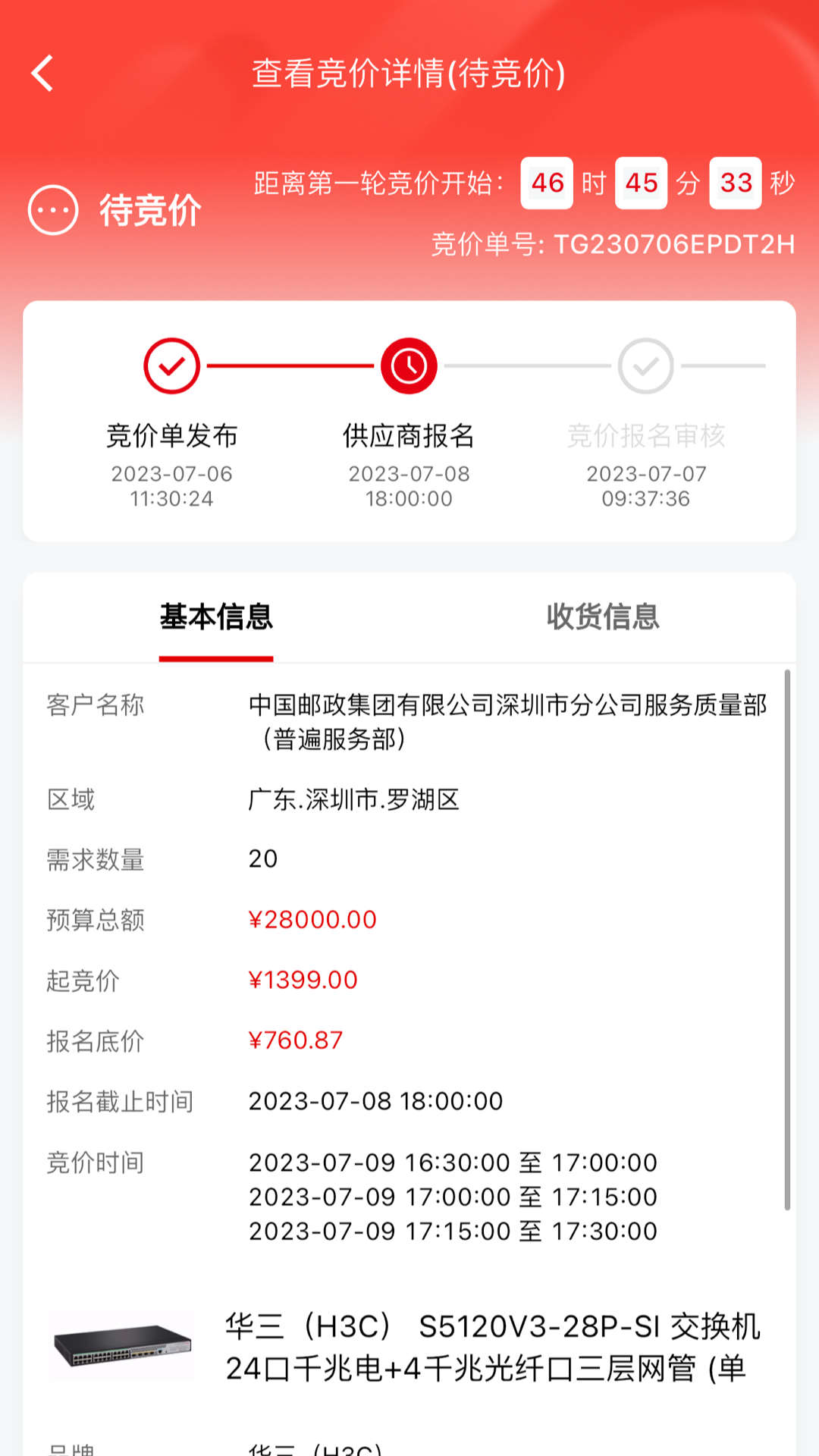Click the red clock icon above 供应商报名
This screenshot has height=1456, width=819.
pyautogui.click(x=409, y=364)
